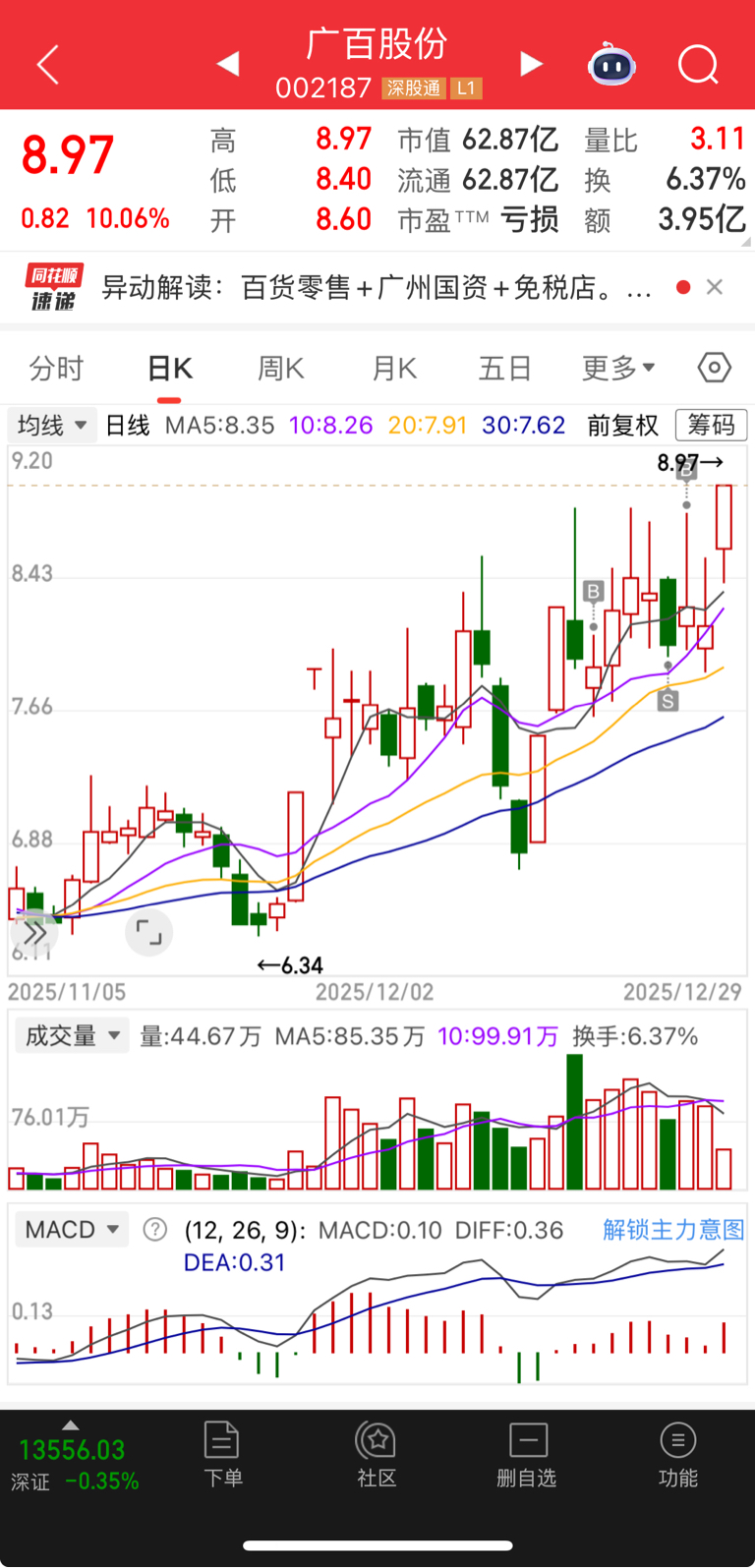Dismiss the 异动解读 banner
This screenshot has width=755, height=1568.
click(715, 287)
